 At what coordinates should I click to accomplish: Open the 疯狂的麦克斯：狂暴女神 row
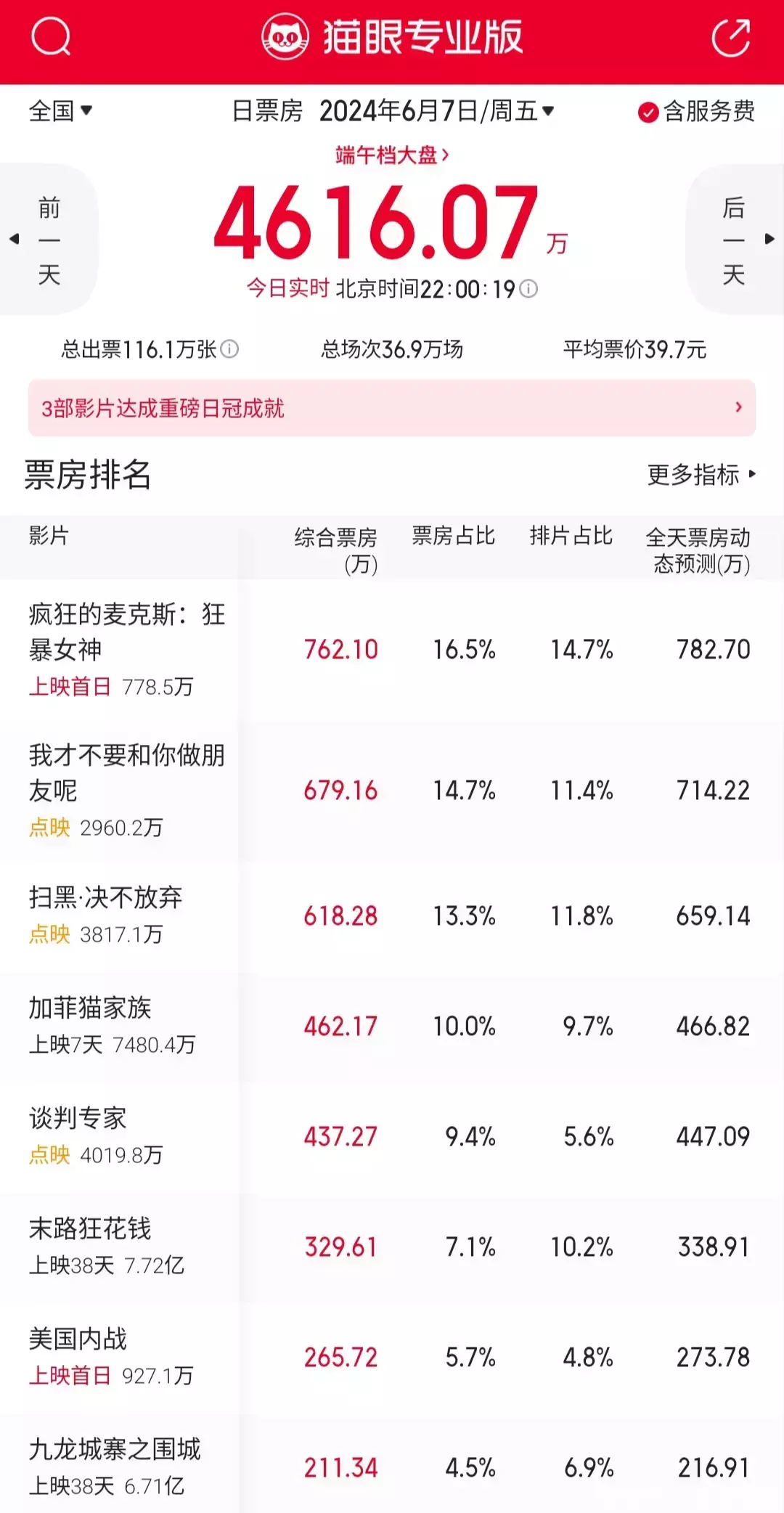pos(127,632)
